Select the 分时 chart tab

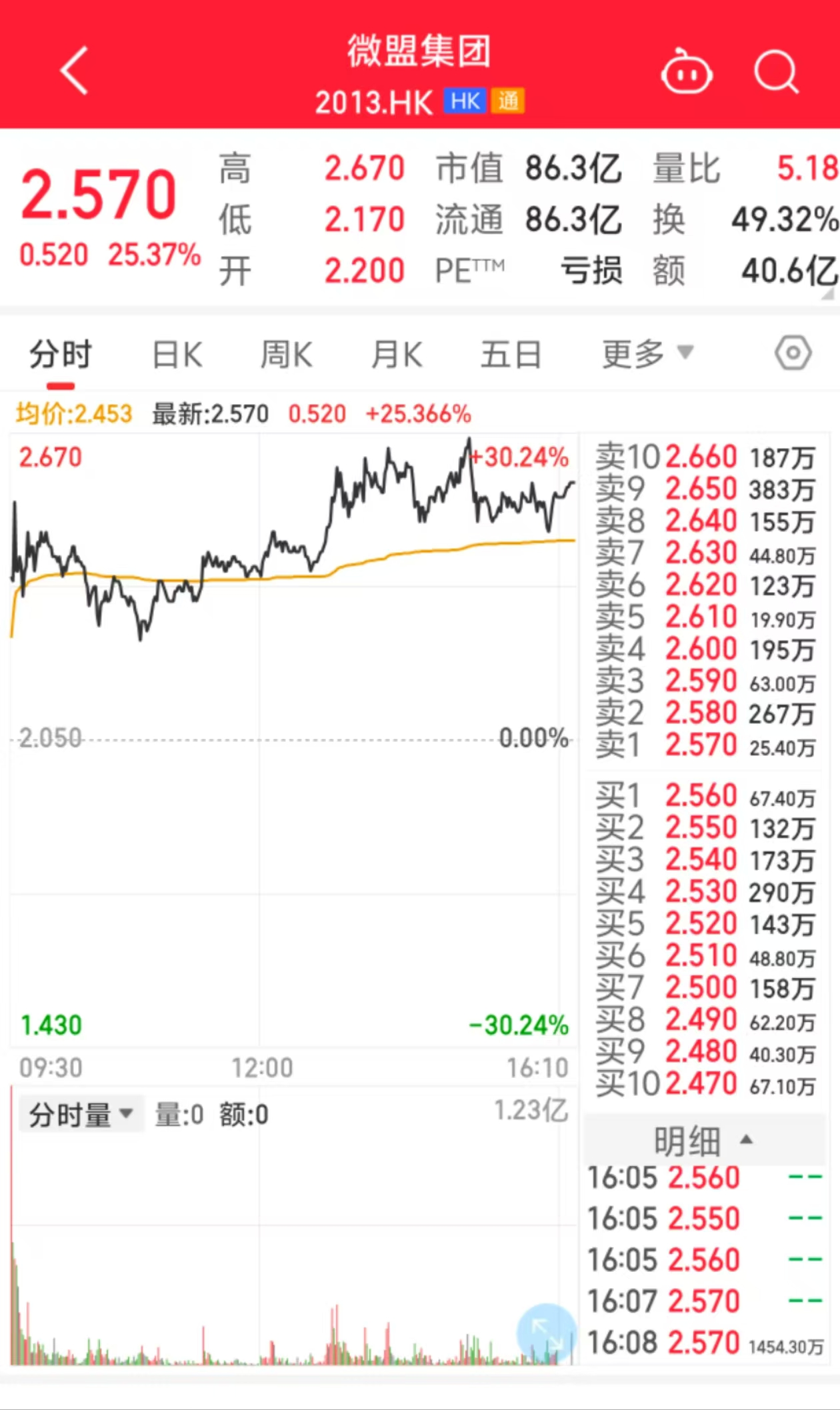[x=61, y=354]
